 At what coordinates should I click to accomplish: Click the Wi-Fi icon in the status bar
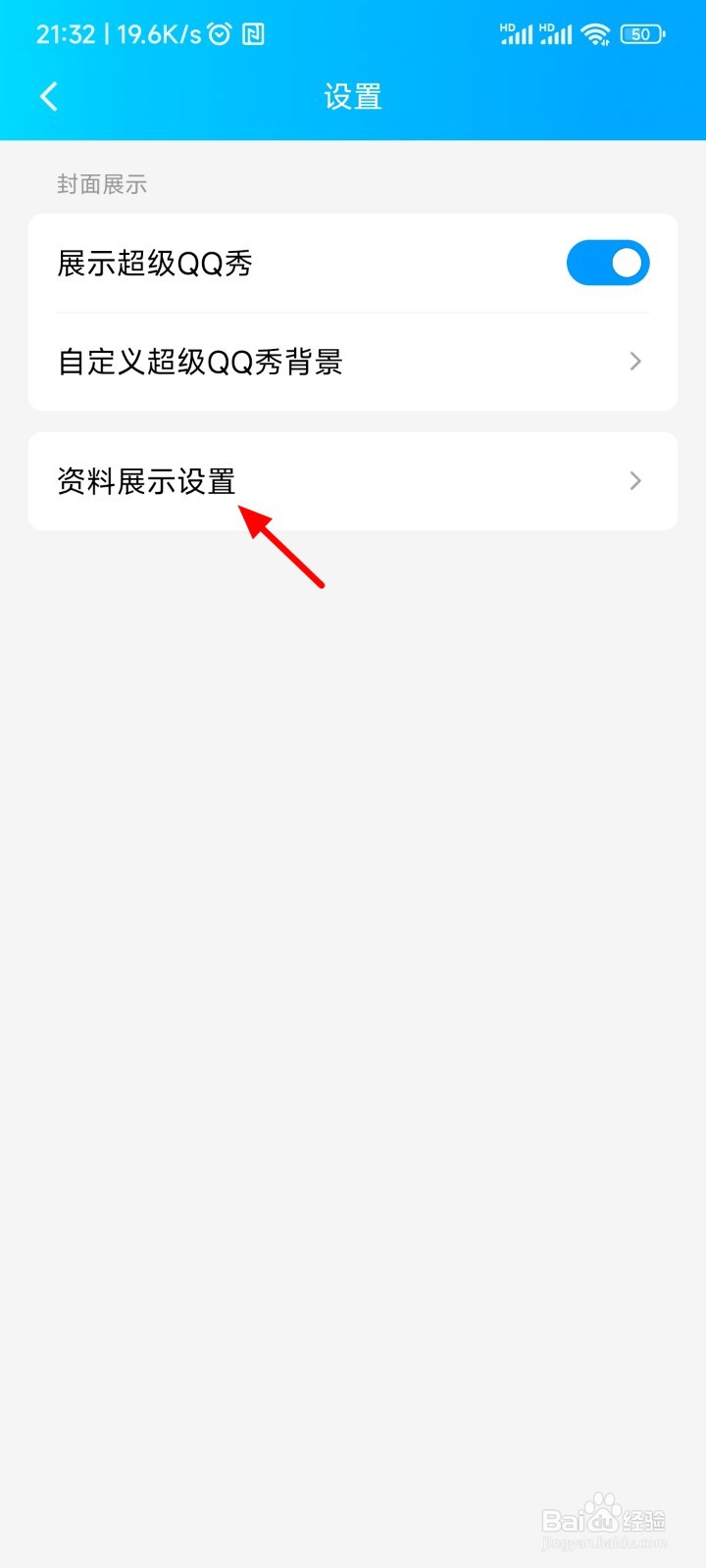(x=596, y=33)
